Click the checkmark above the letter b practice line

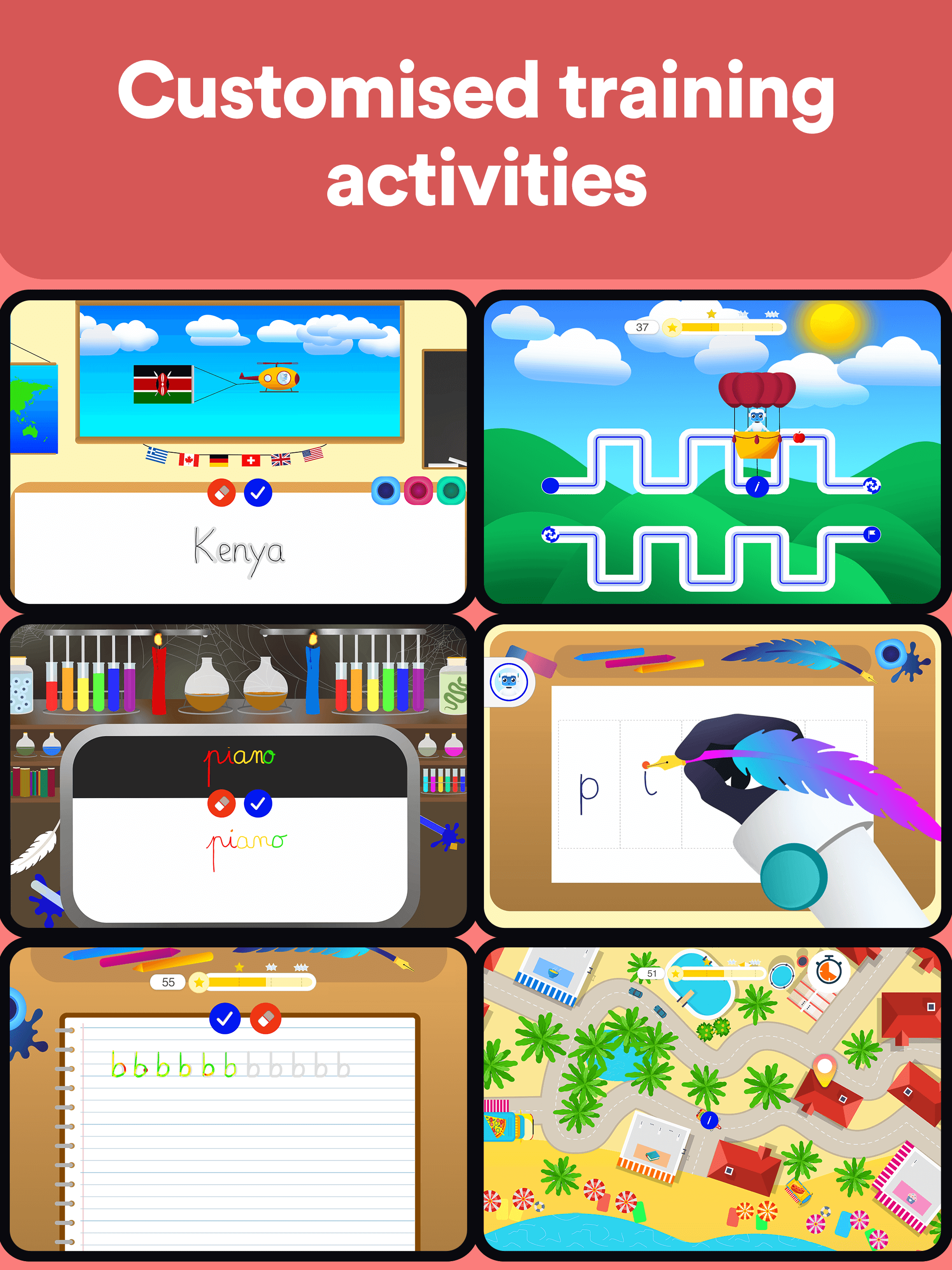(x=225, y=1019)
